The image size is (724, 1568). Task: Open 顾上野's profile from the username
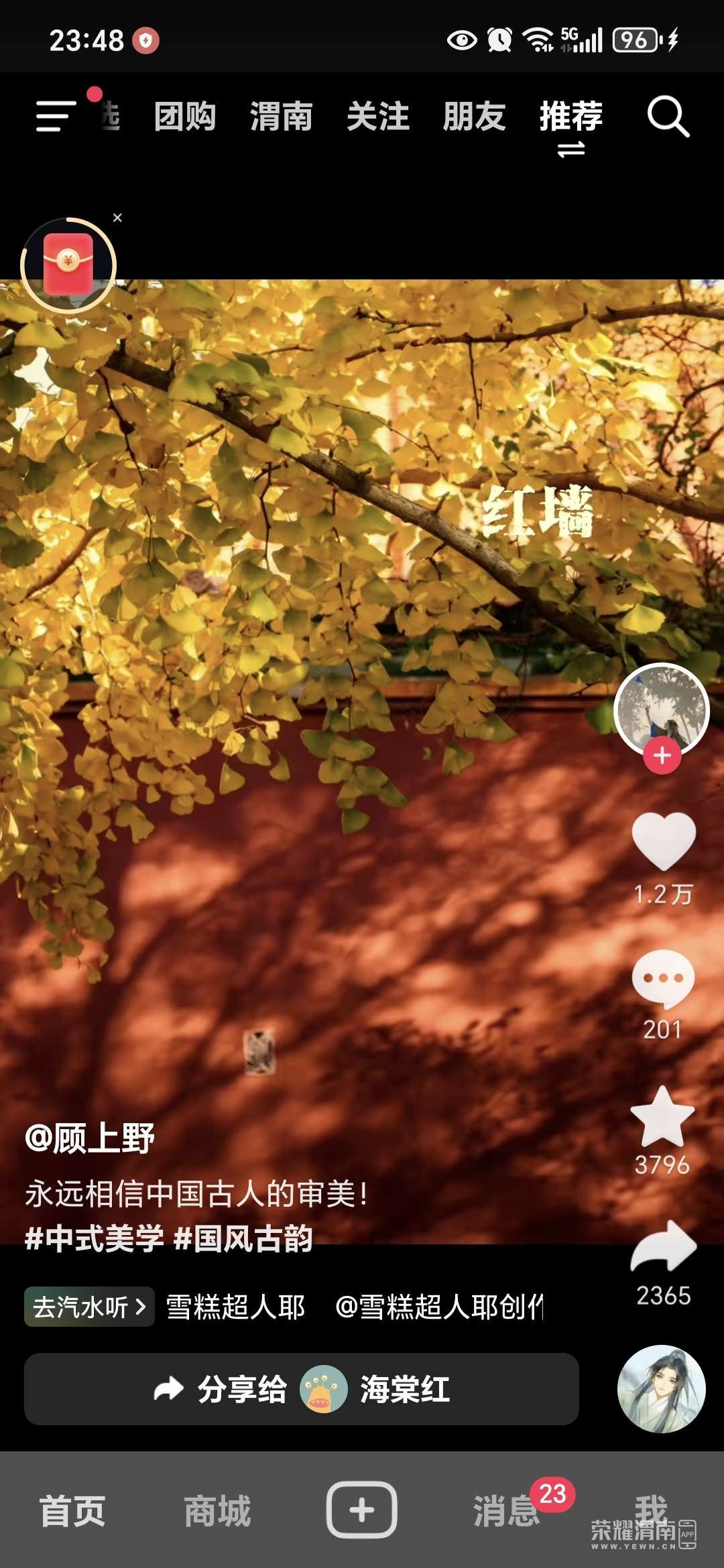click(90, 1138)
